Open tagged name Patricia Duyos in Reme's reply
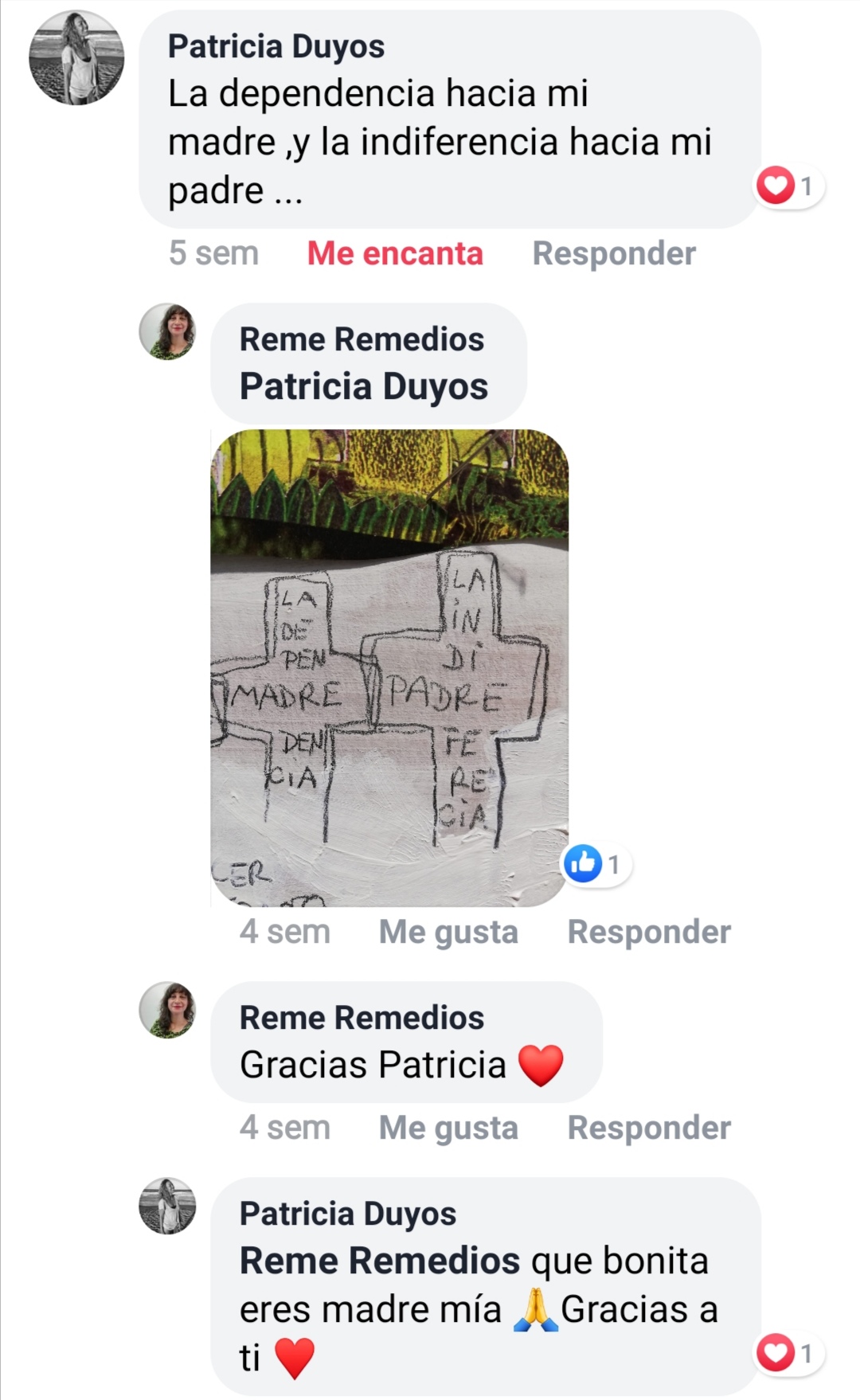Image resolution: width=860 pixels, height=1400 pixels. point(364,387)
